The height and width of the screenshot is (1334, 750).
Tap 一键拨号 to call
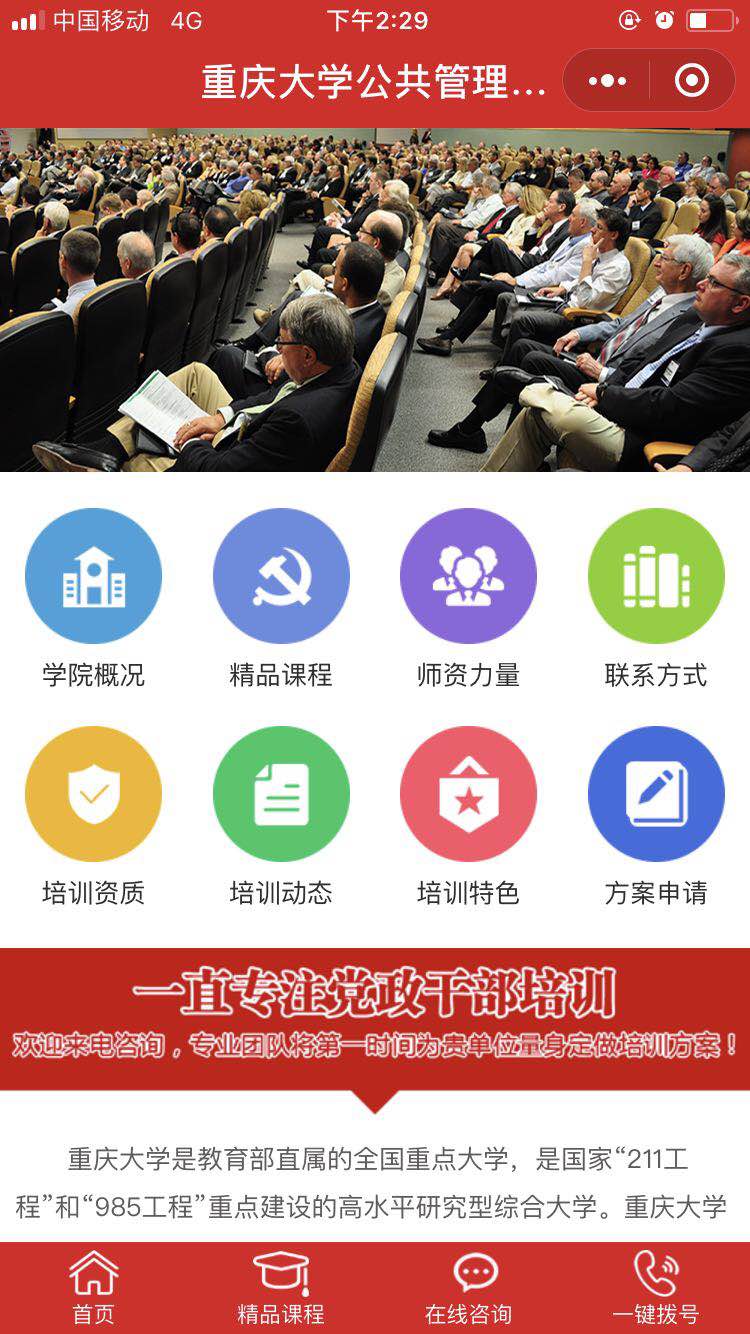click(656, 1288)
